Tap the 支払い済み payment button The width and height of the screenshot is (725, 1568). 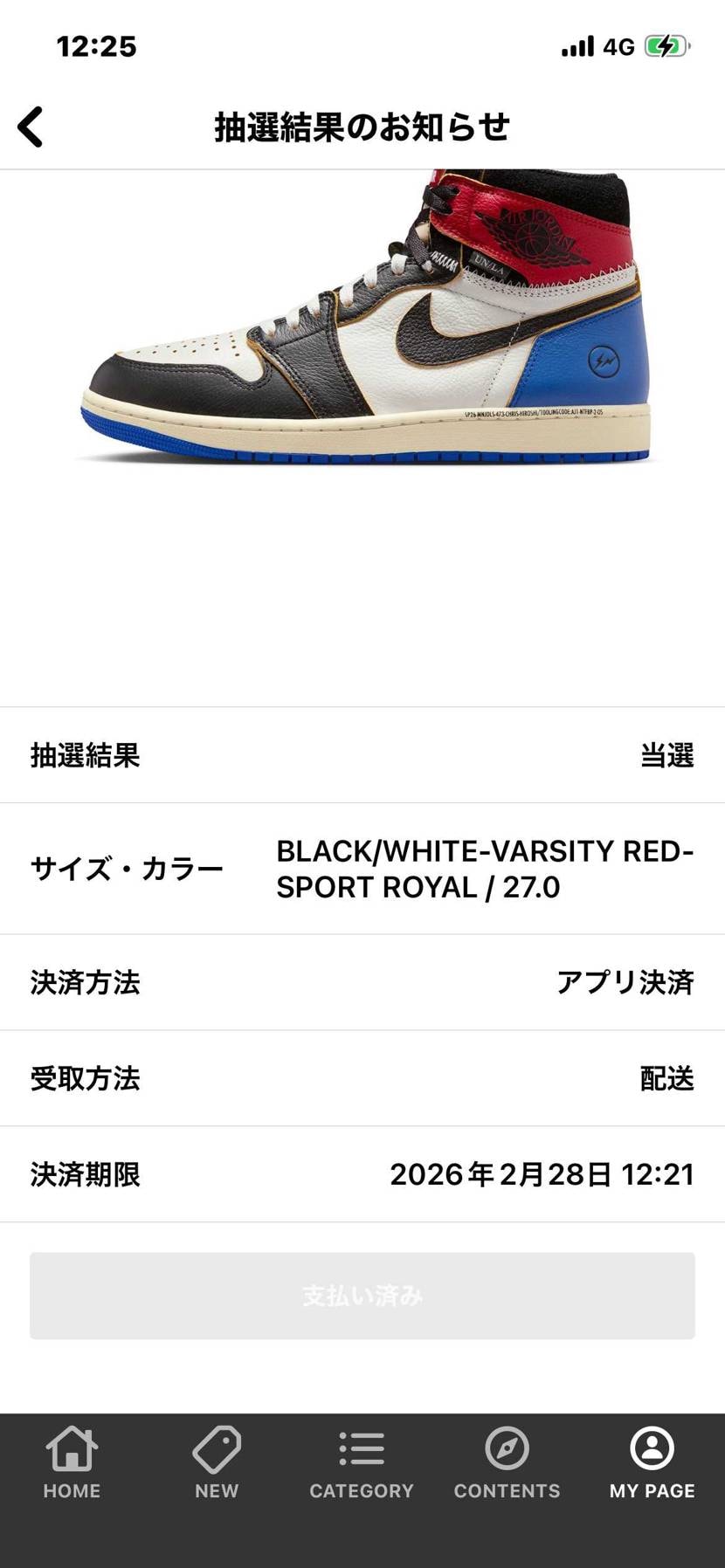[x=362, y=1296]
